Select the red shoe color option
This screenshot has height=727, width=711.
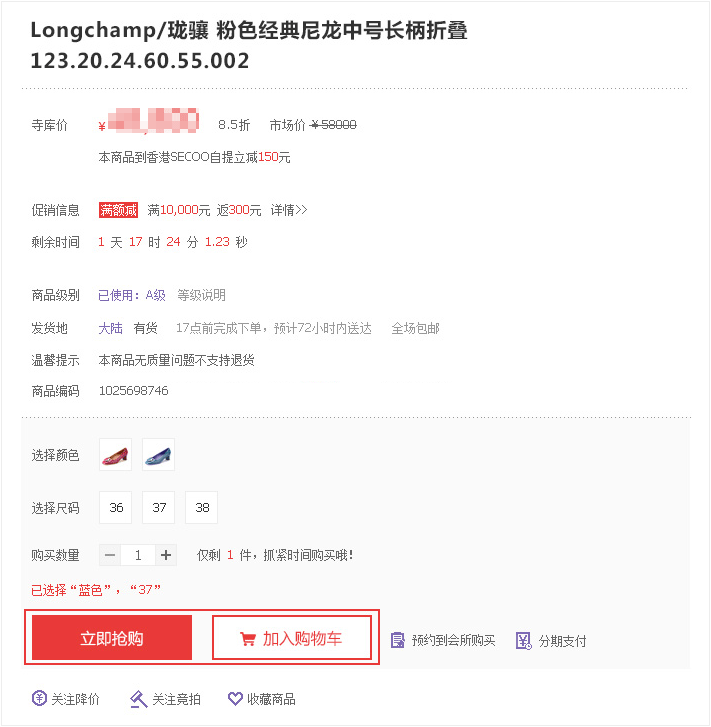tap(115, 455)
